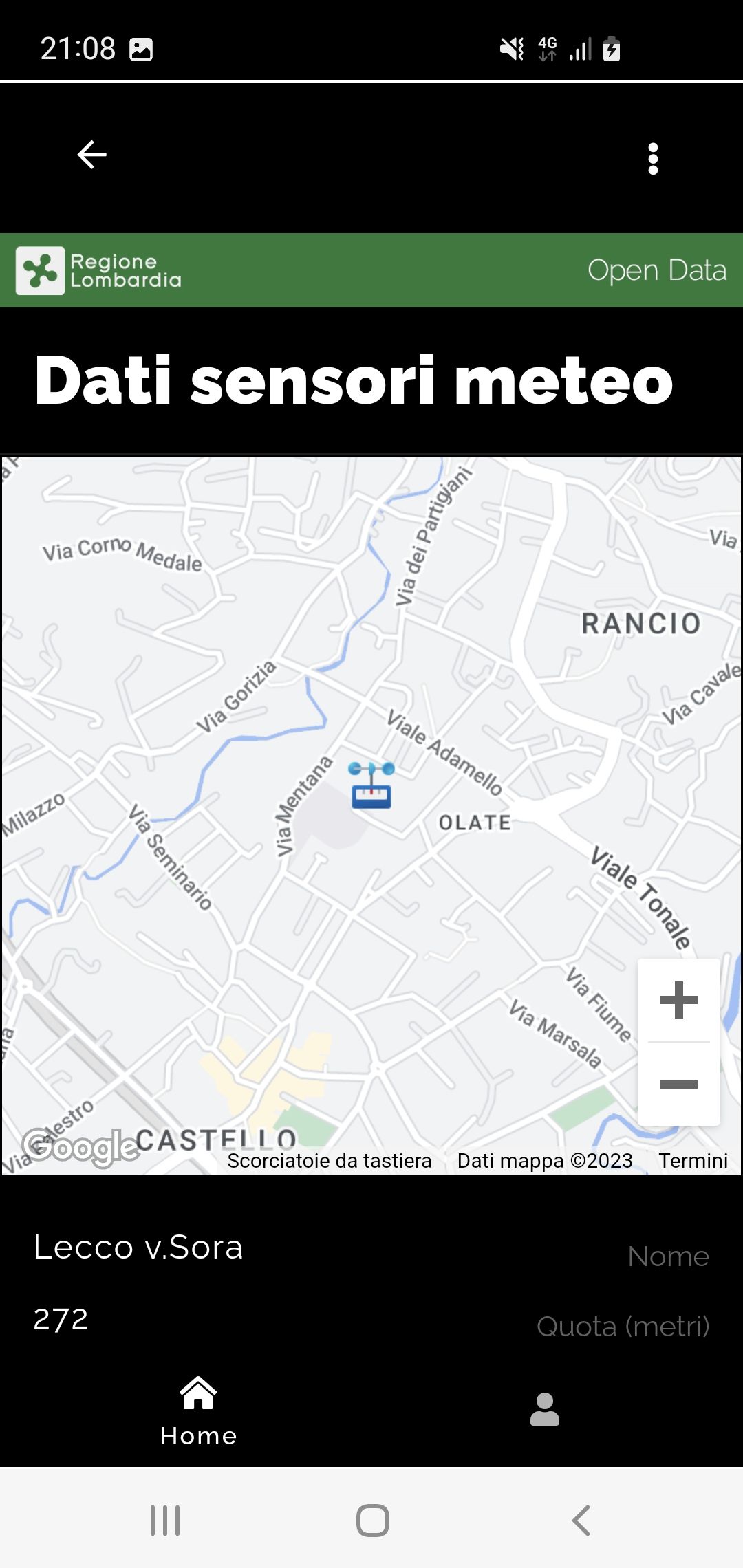Go back using the top arrow
Viewport: 743px width, 1568px height.
coord(91,155)
